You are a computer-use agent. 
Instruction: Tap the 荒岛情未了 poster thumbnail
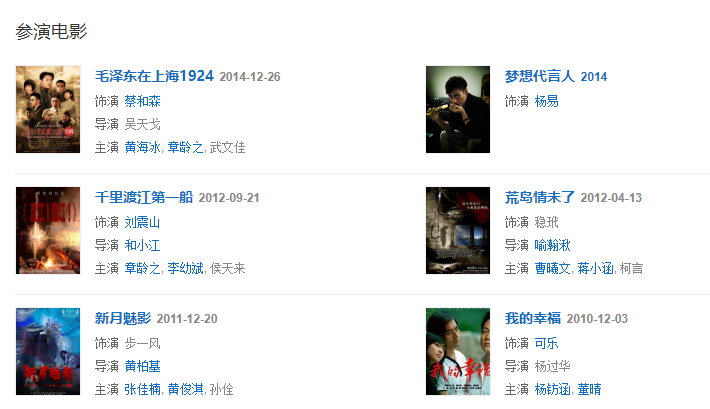458,230
